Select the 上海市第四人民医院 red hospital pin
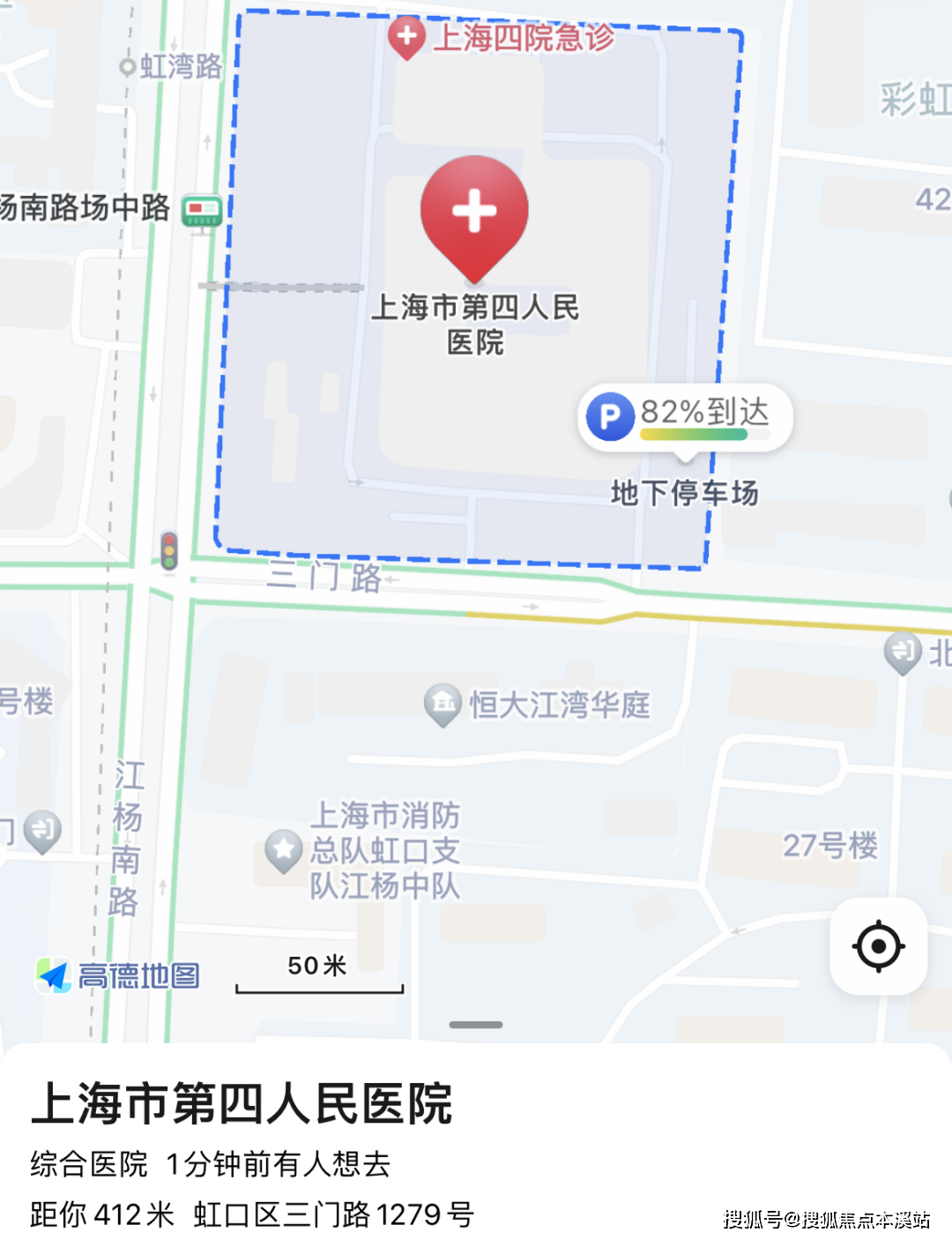952x1240 pixels. click(474, 212)
